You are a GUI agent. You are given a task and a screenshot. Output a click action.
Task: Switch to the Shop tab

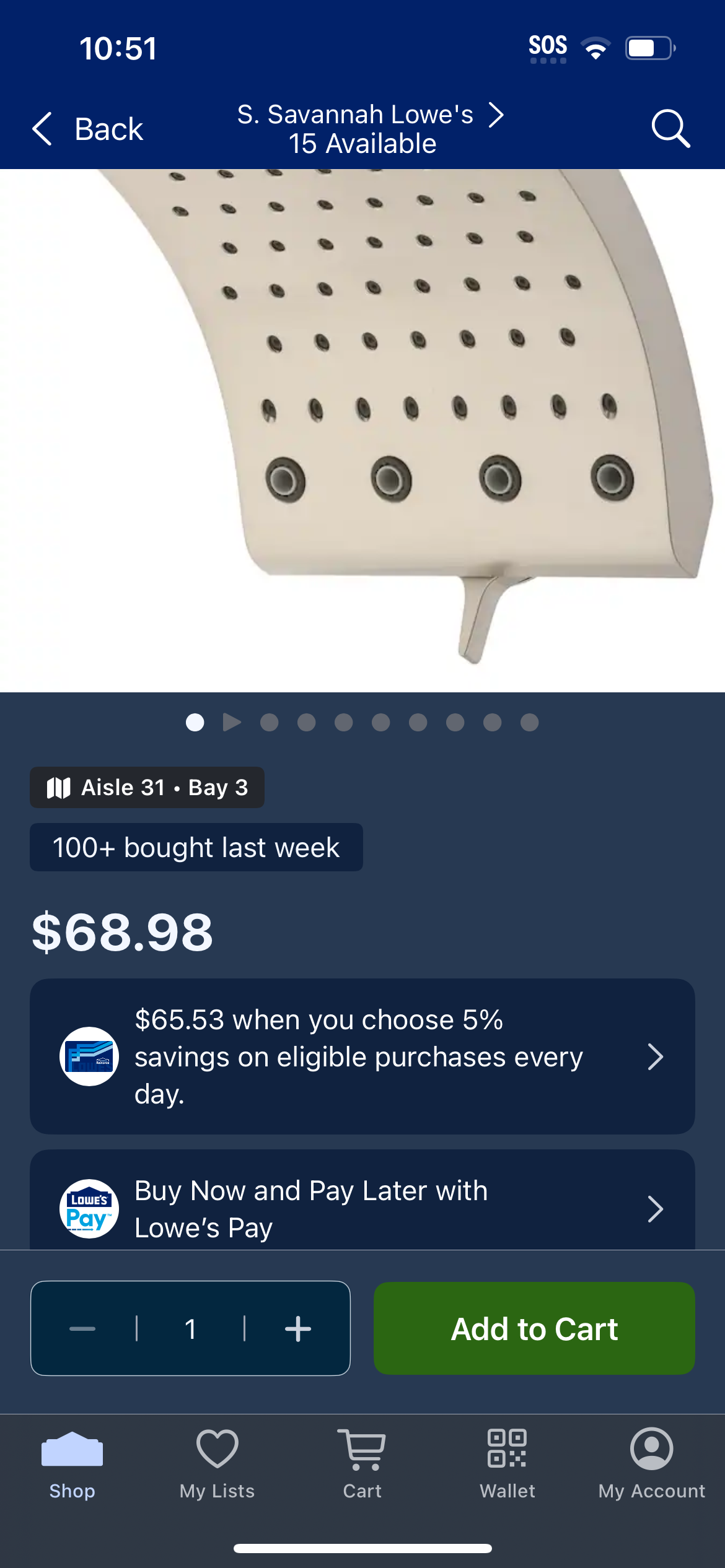tap(72, 1465)
